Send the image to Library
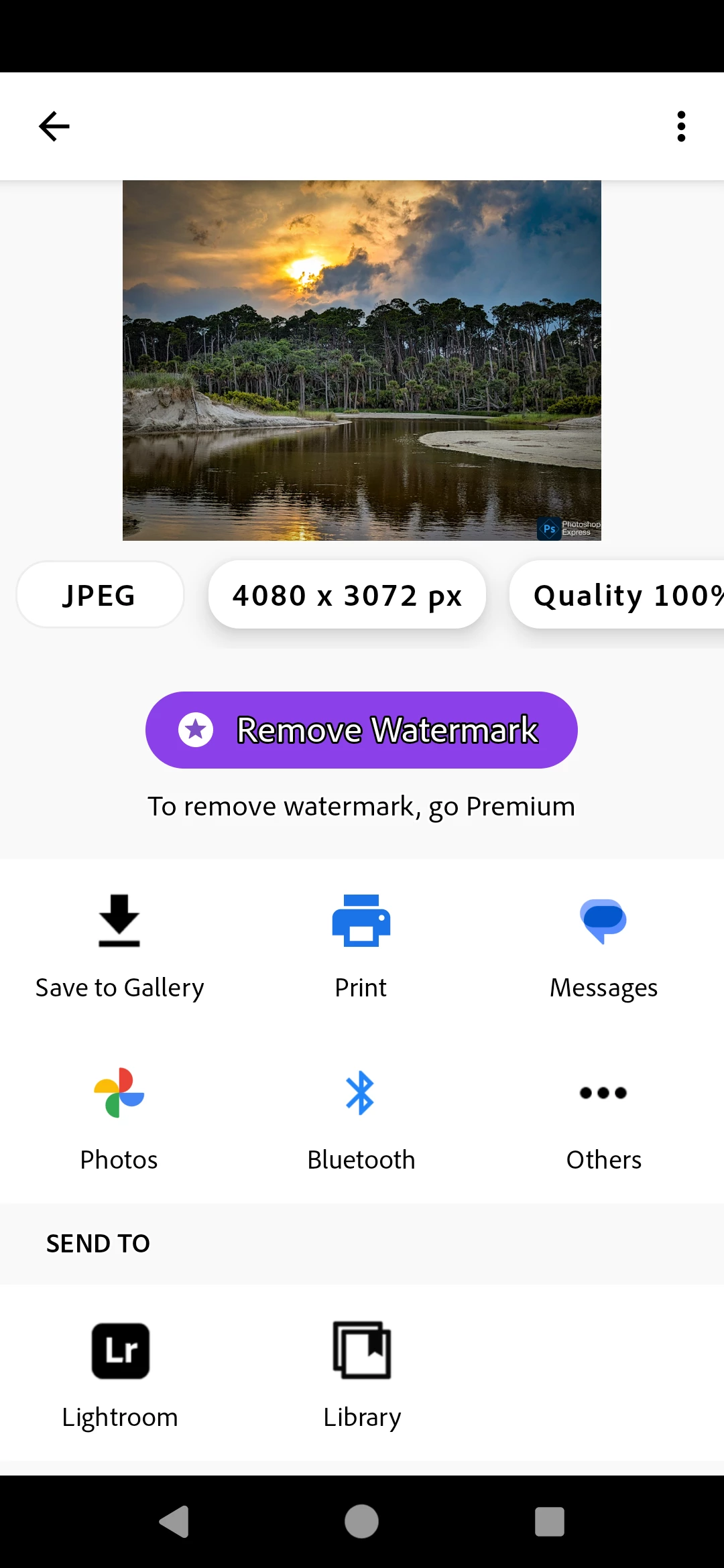This screenshot has width=724, height=1568. pyautogui.click(x=362, y=1374)
